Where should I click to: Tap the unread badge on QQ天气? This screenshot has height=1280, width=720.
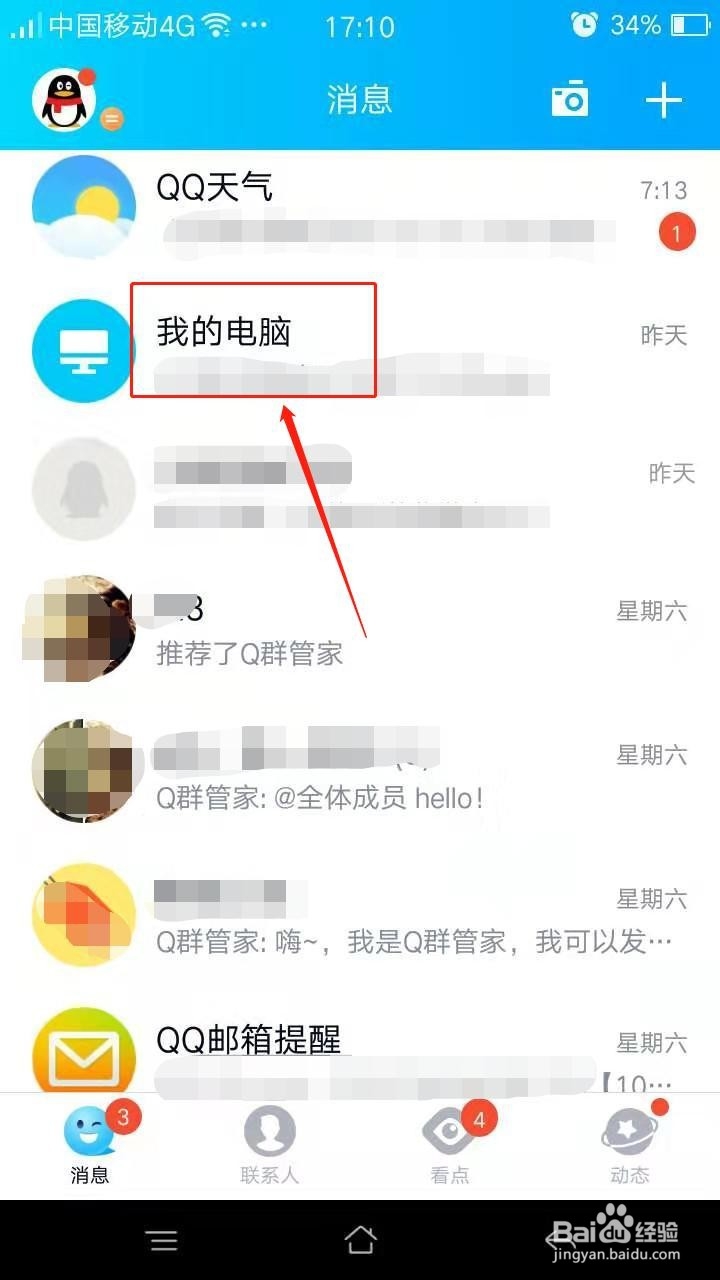click(x=677, y=232)
